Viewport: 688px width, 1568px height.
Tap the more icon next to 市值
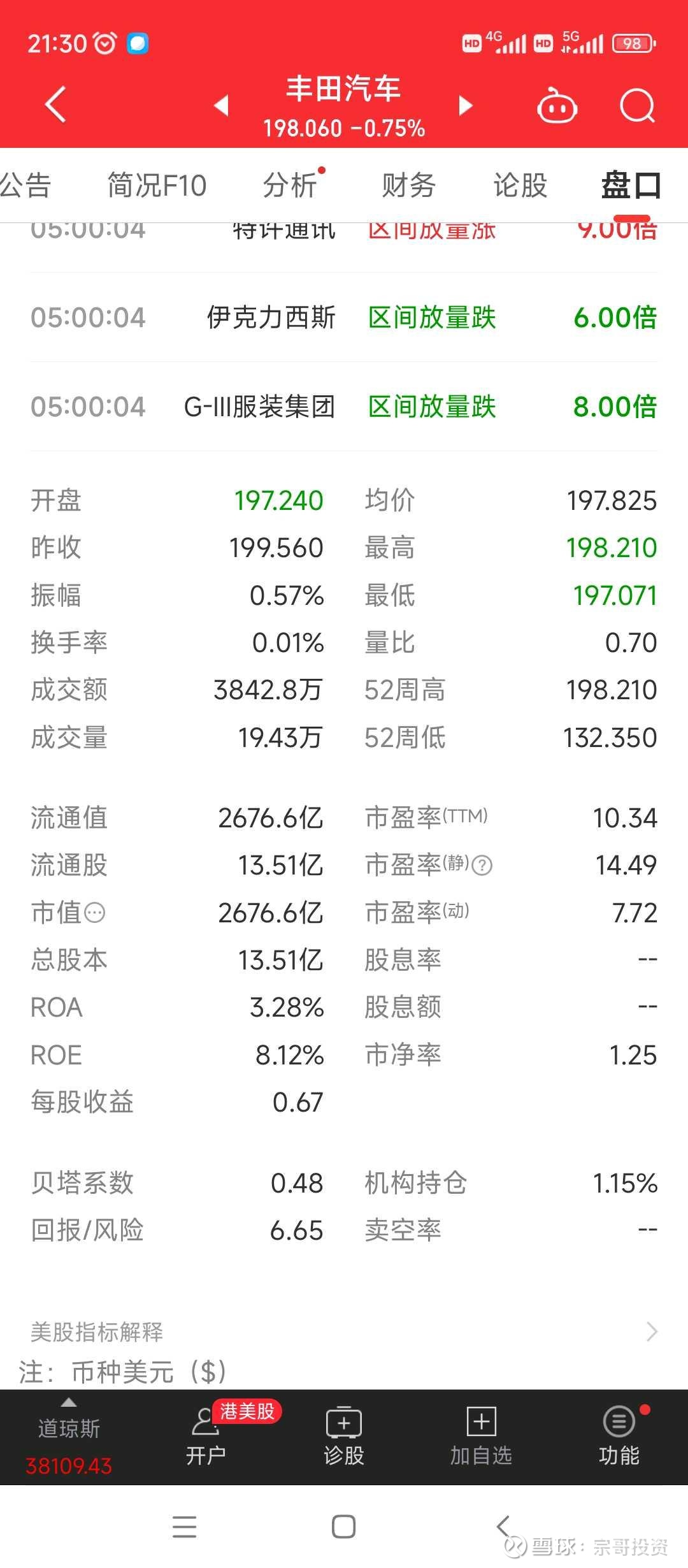pyautogui.click(x=95, y=913)
